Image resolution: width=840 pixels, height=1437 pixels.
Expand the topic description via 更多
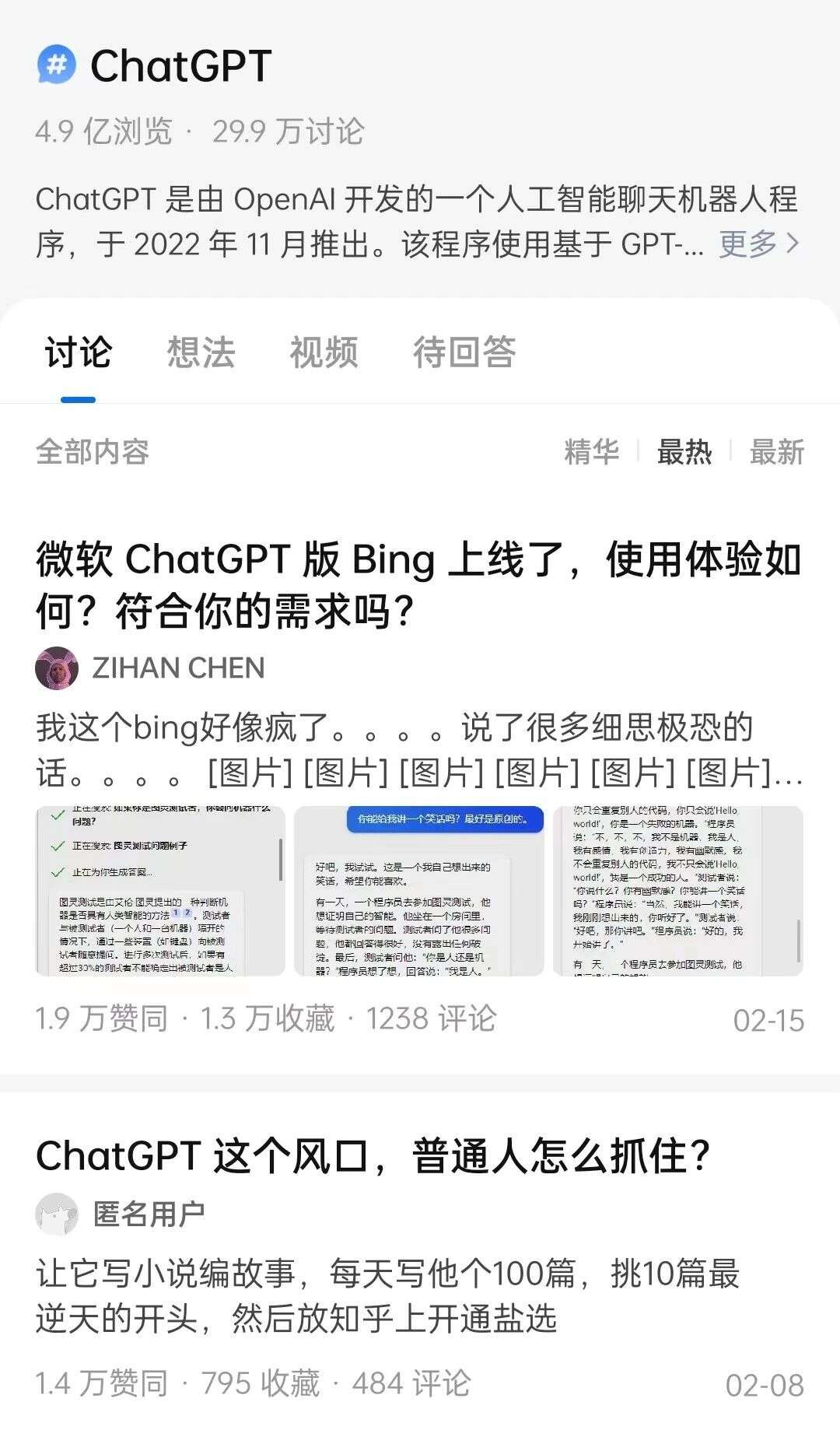747,244
